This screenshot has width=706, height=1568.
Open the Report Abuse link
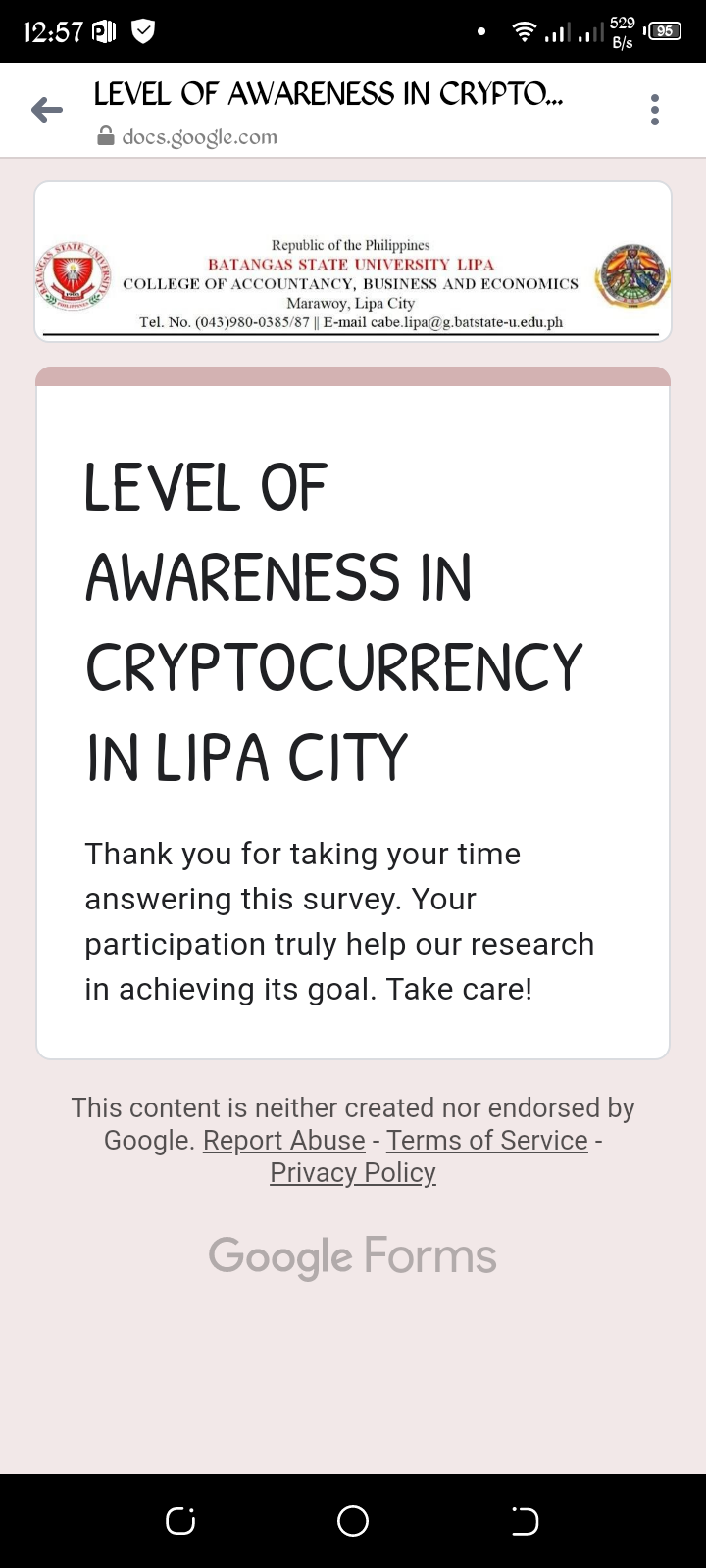[283, 1141]
